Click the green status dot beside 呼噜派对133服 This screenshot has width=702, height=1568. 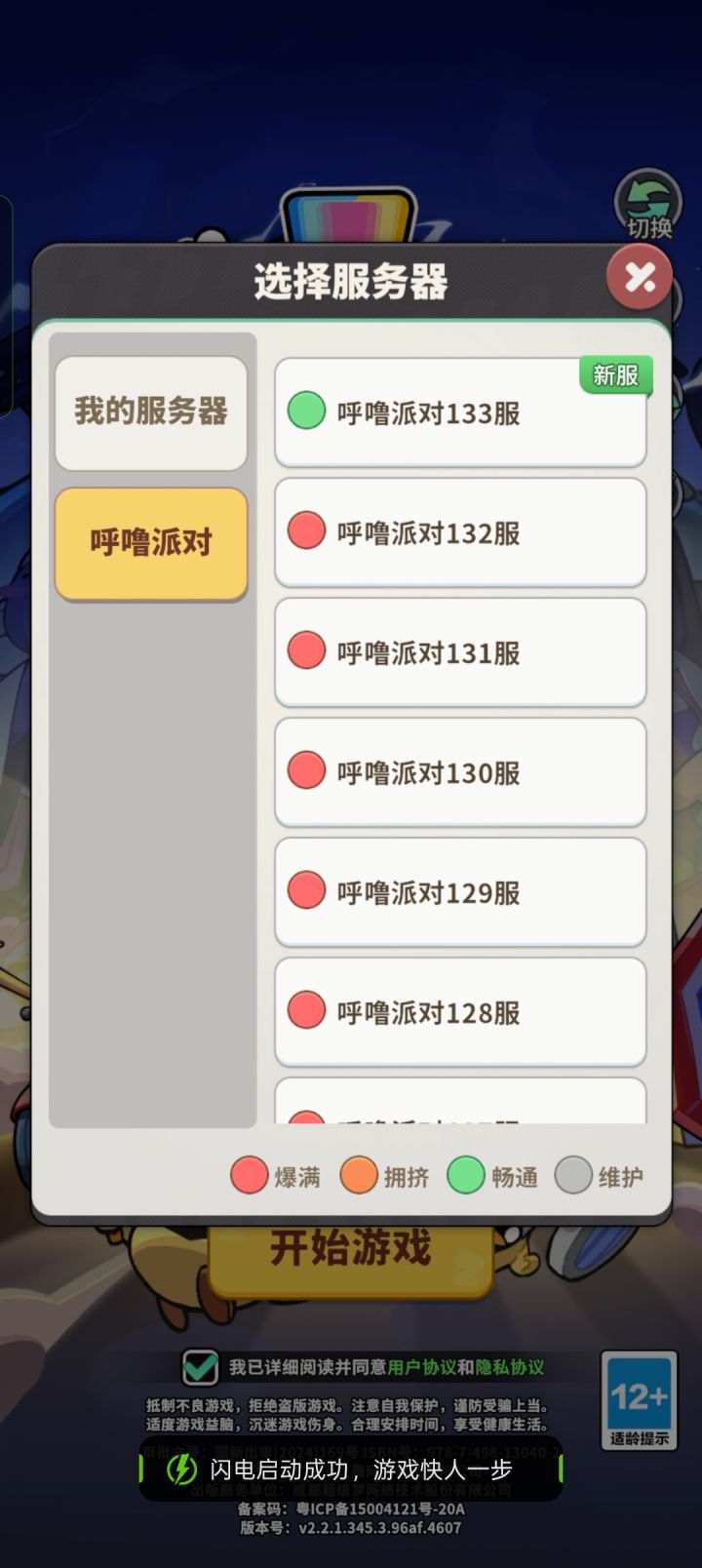click(x=305, y=412)
